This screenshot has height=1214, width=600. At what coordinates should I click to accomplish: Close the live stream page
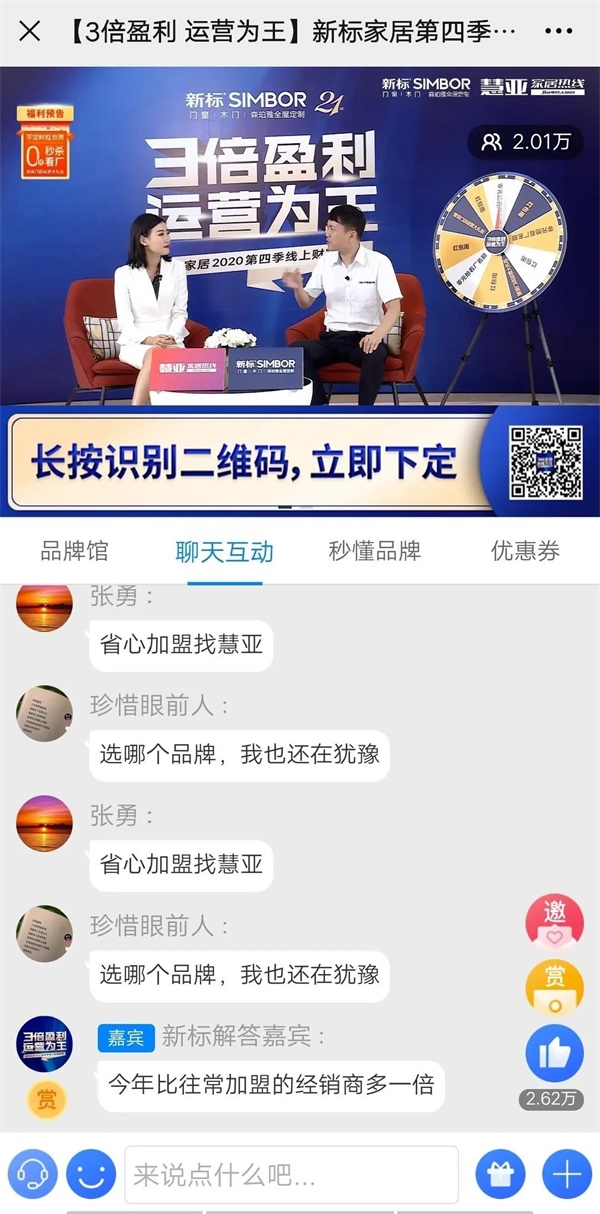[x=30, y=31]
